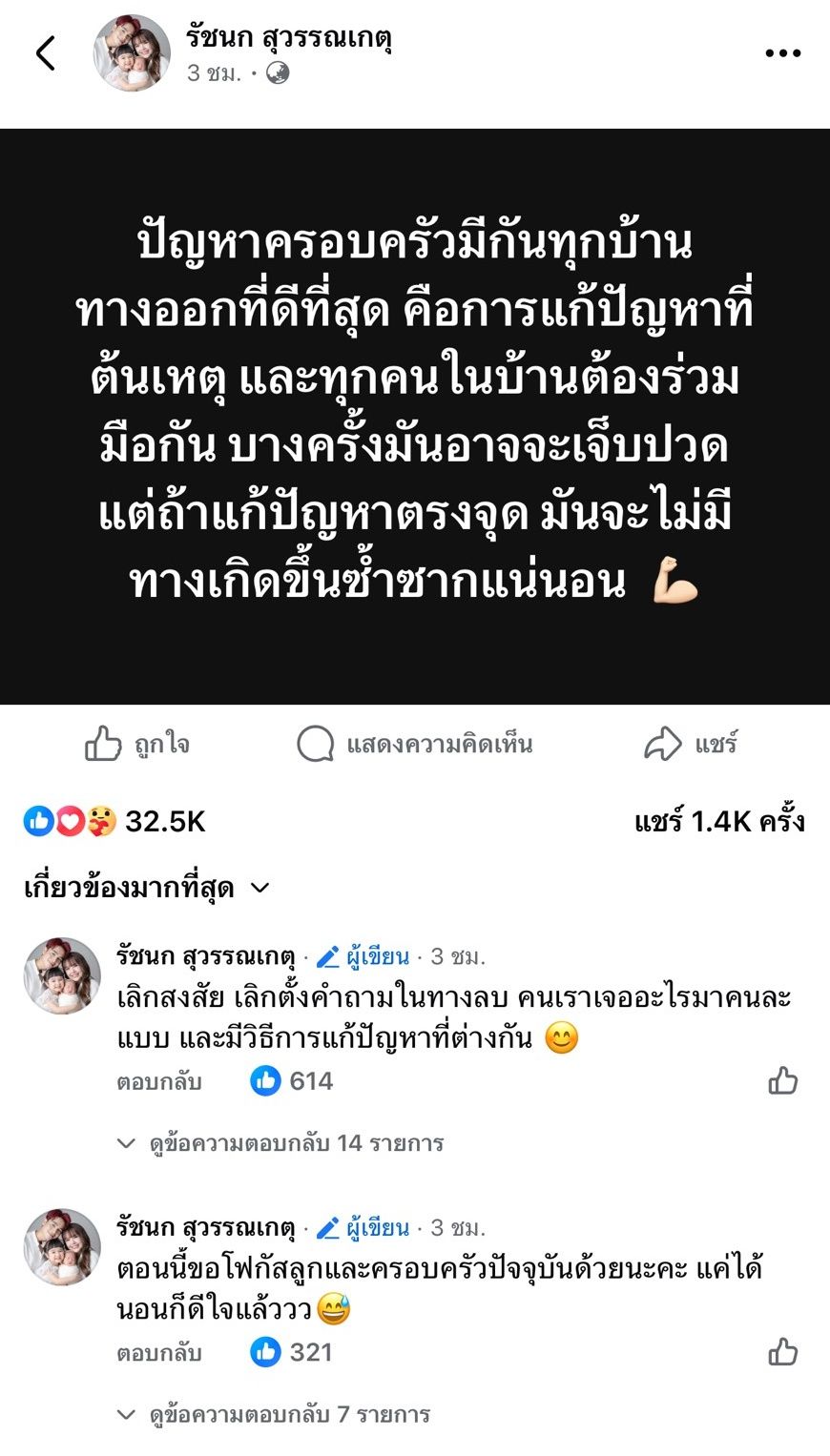Open the author name at the post header

pos(289,38)
